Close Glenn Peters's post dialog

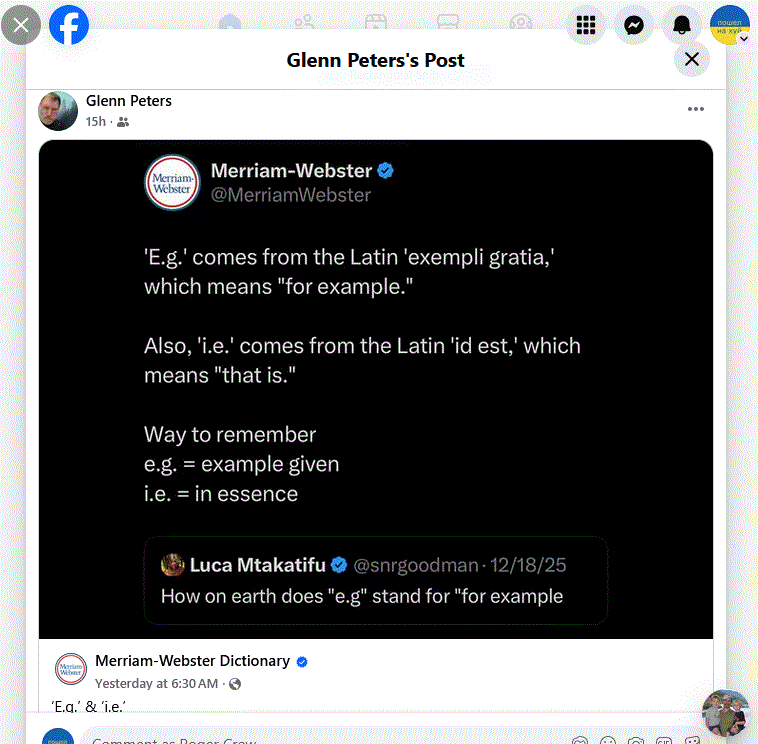click(691, 59)
